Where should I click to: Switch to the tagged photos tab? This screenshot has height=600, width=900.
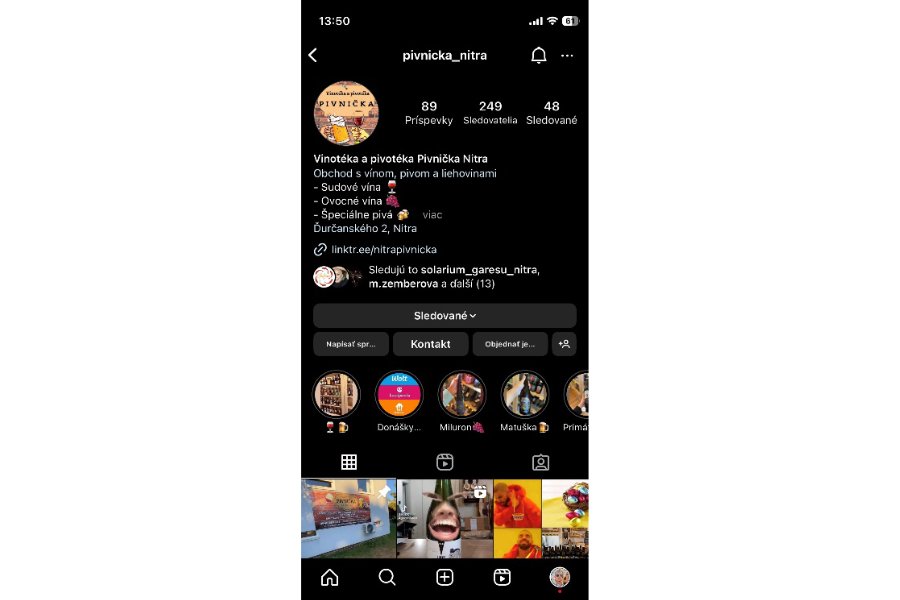[540, 462]
